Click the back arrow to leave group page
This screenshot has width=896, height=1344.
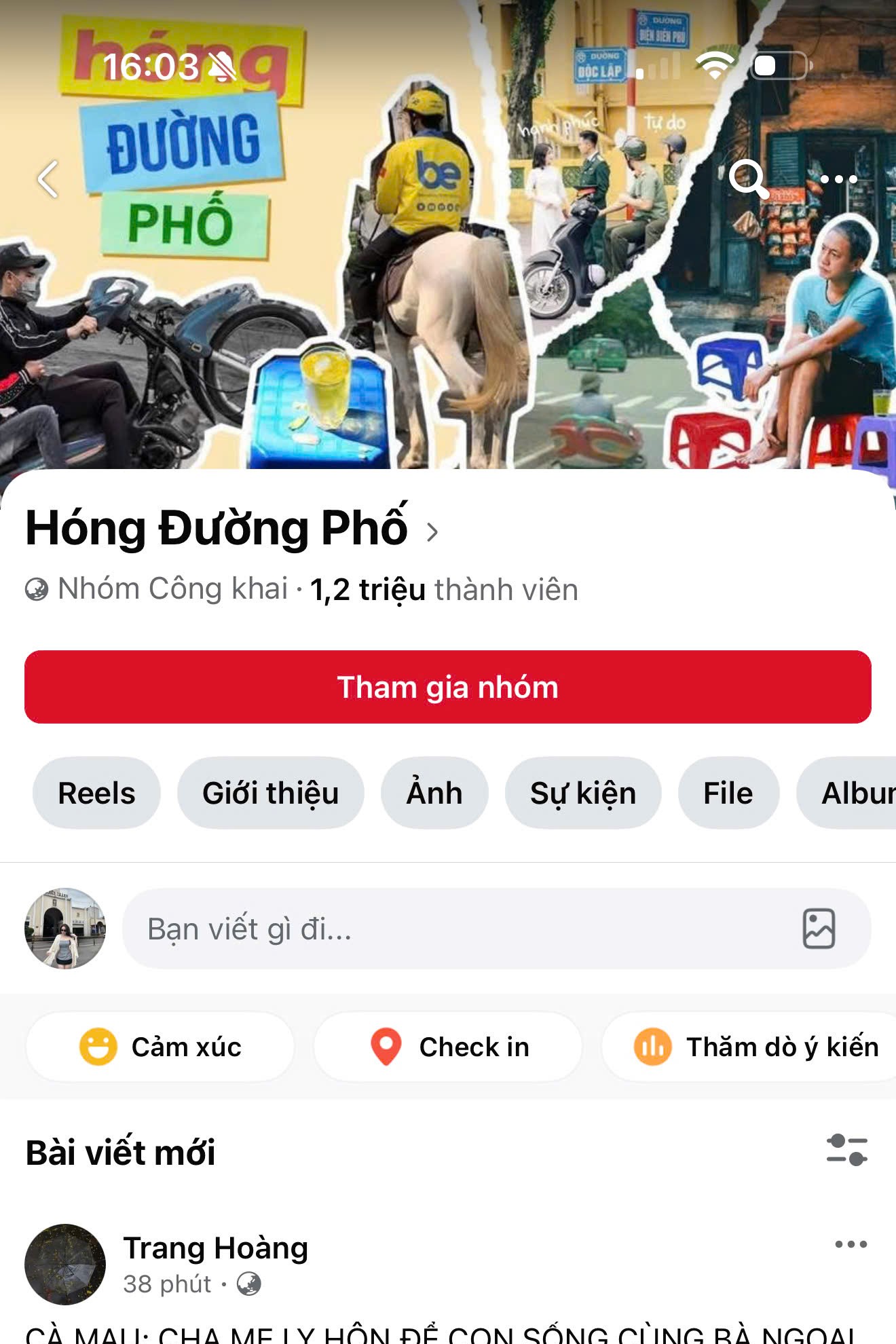(x=49, y=179)
